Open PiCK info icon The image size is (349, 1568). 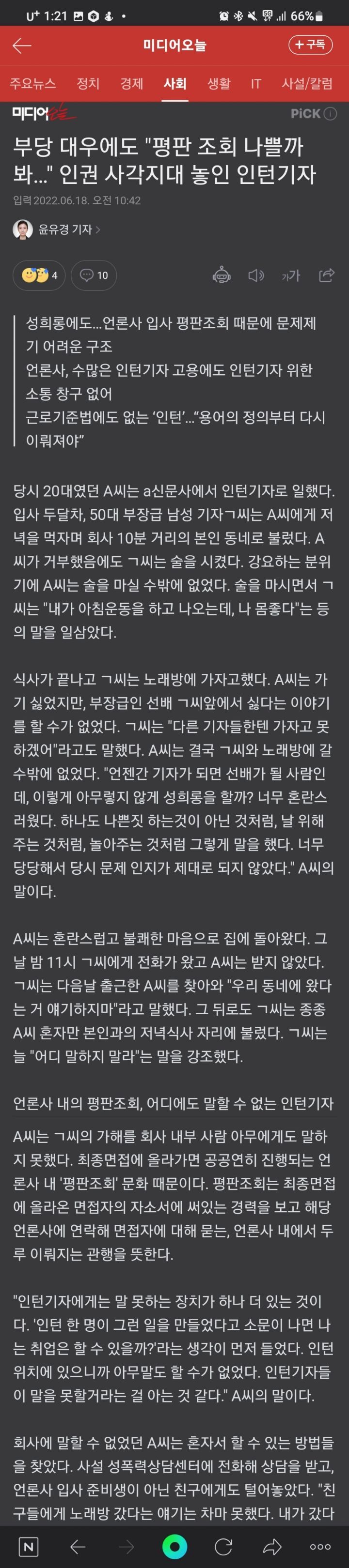point(330,114)
